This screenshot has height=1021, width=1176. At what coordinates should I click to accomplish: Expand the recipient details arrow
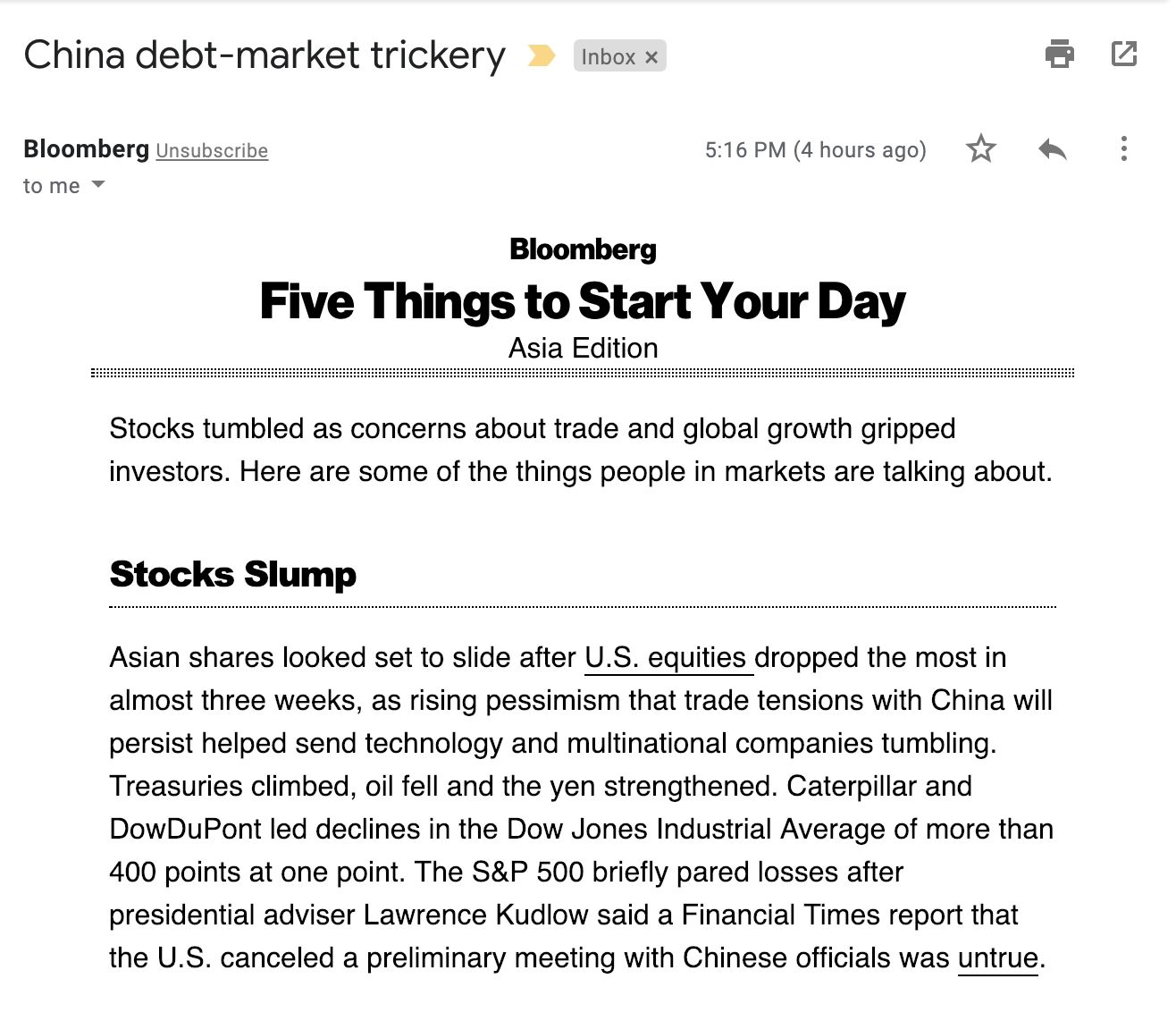(x=98, y=185)
